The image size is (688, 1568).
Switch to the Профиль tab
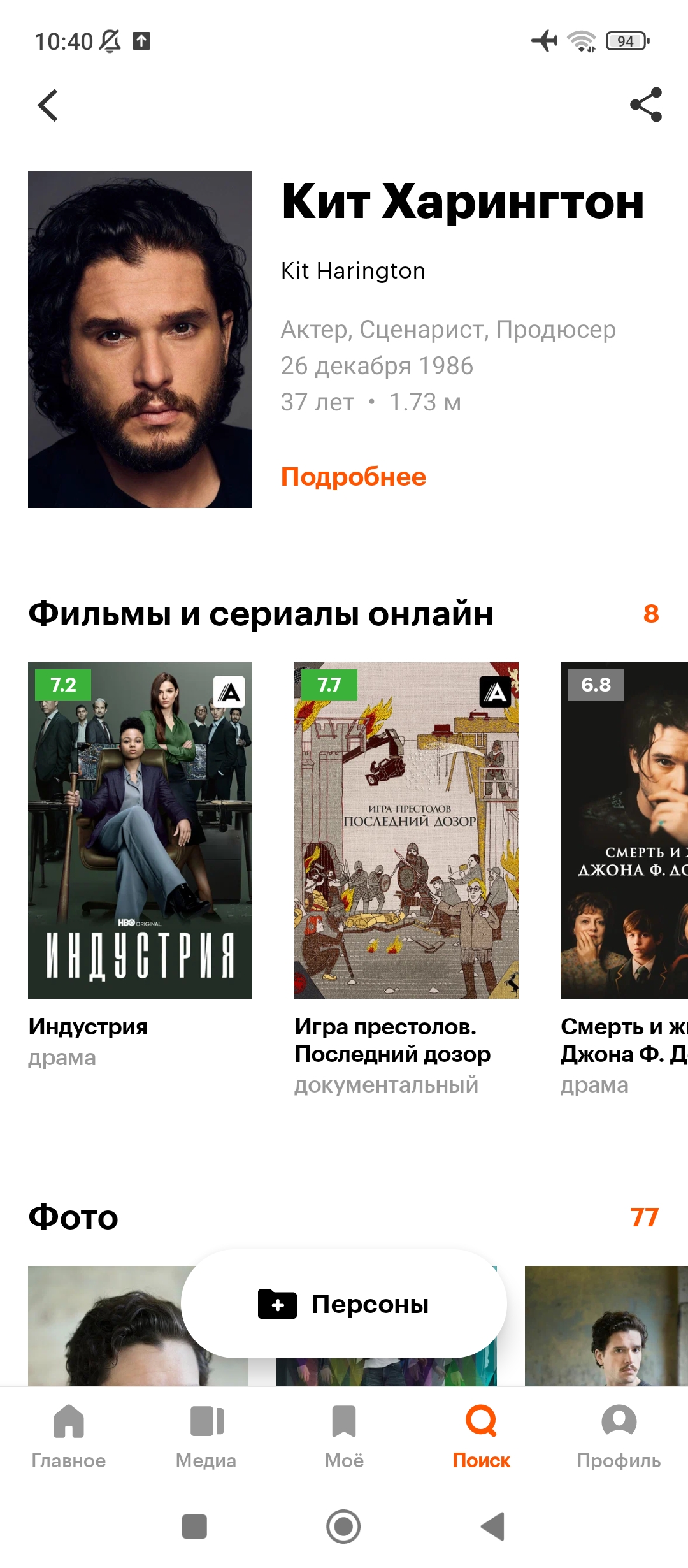coord(619,1438)
